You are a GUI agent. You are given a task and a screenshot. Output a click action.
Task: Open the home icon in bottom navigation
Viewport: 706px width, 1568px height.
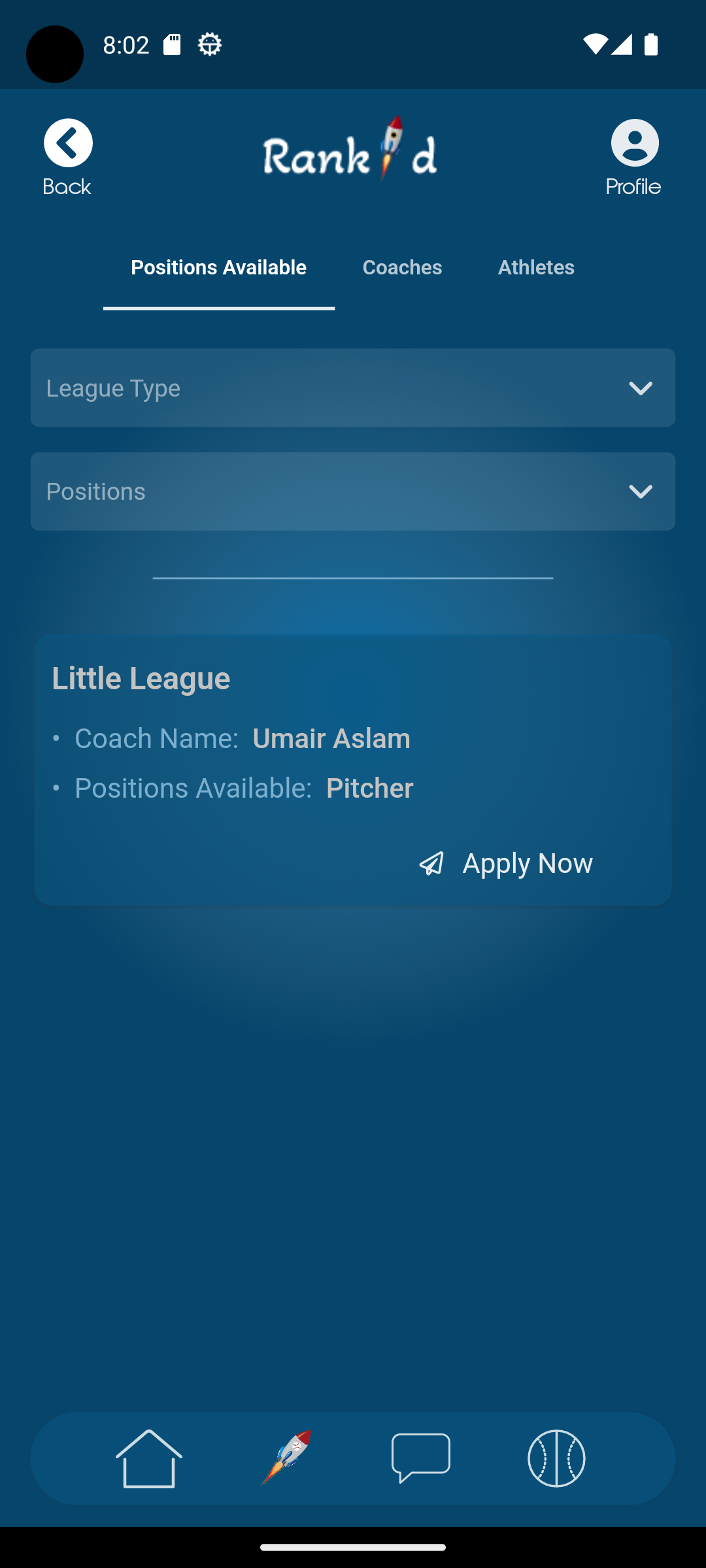point(149,1458)
